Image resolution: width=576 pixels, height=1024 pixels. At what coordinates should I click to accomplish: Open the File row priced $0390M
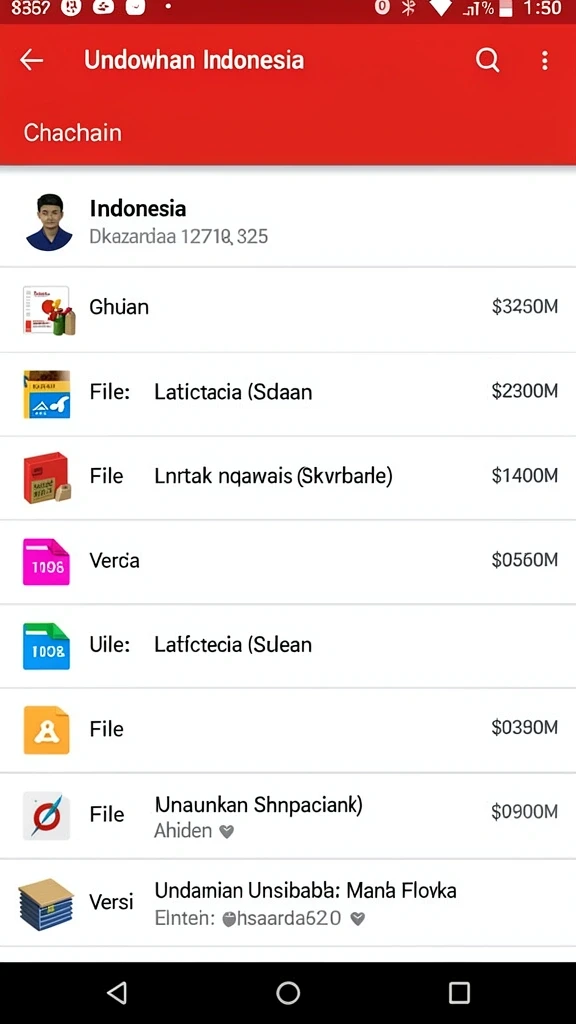[288, 730]
